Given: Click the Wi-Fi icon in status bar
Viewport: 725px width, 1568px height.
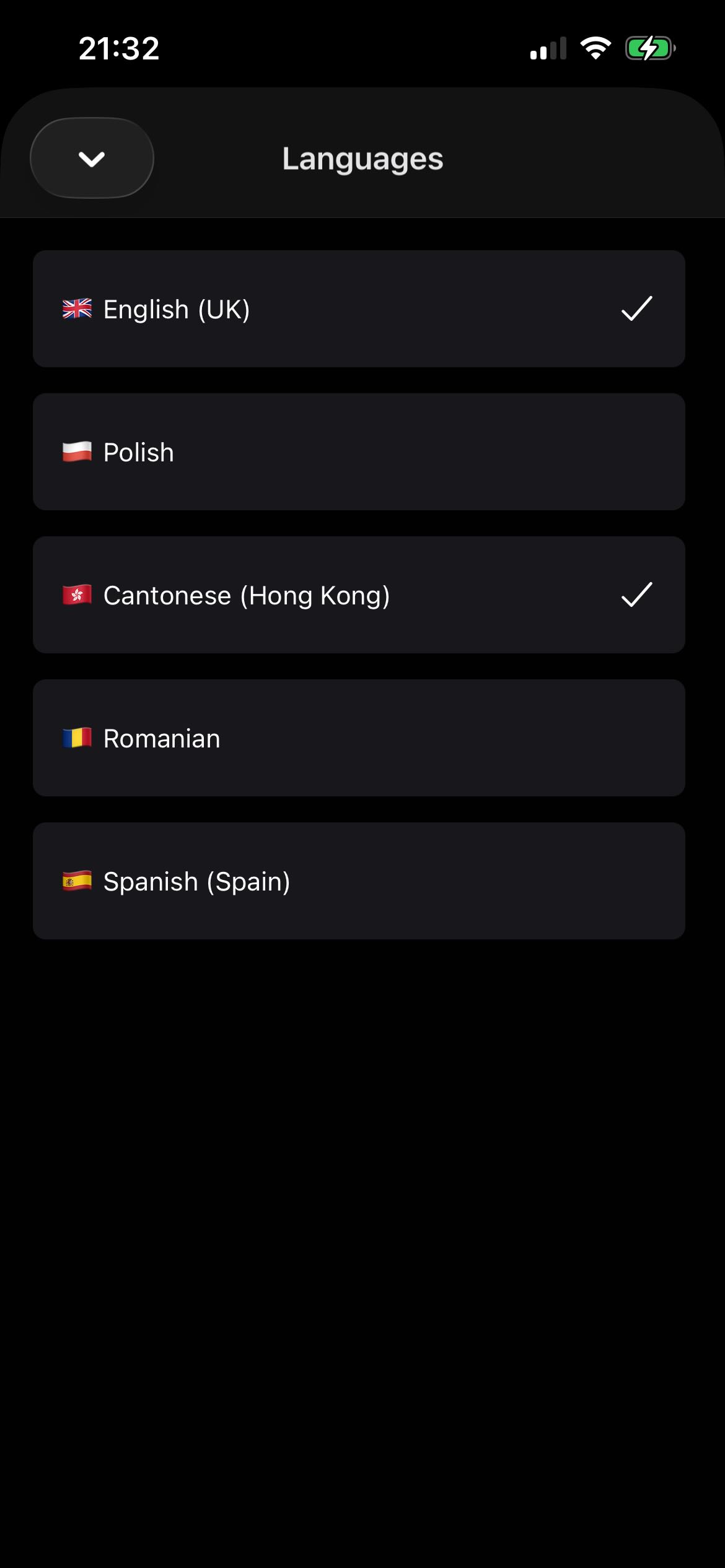Looking at the screenshot, I should pyautogui.click(x=595, y=49).
